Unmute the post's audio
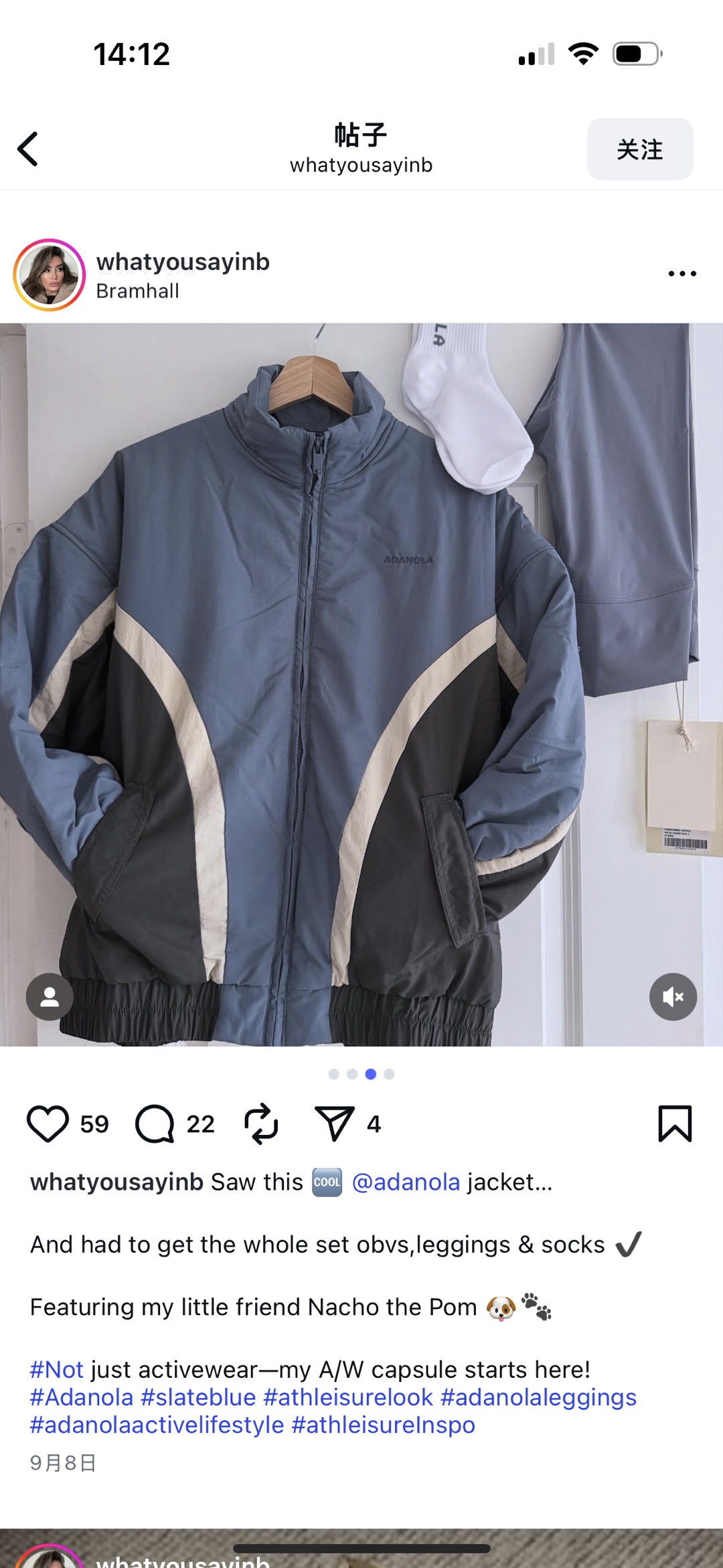 672,997
